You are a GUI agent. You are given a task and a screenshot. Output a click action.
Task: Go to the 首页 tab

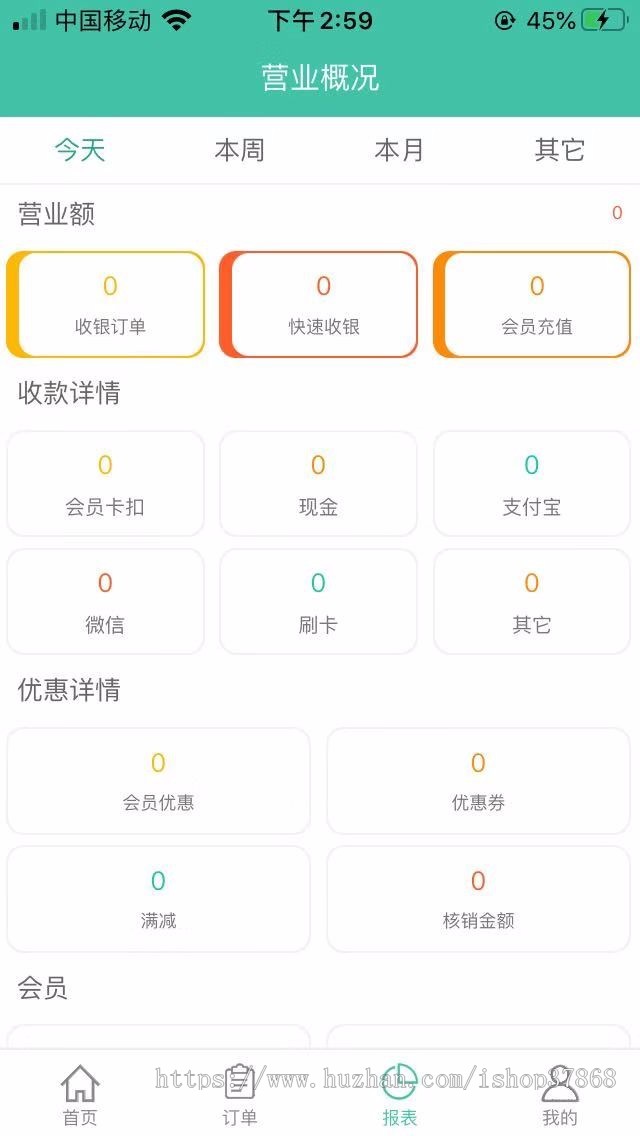click(x=80, y=1095)
